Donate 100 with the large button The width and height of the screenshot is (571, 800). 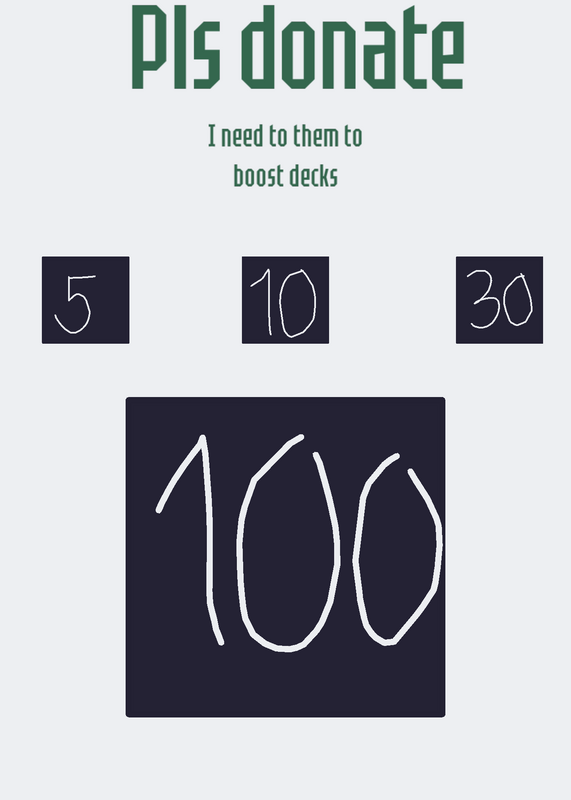point(285,557)
